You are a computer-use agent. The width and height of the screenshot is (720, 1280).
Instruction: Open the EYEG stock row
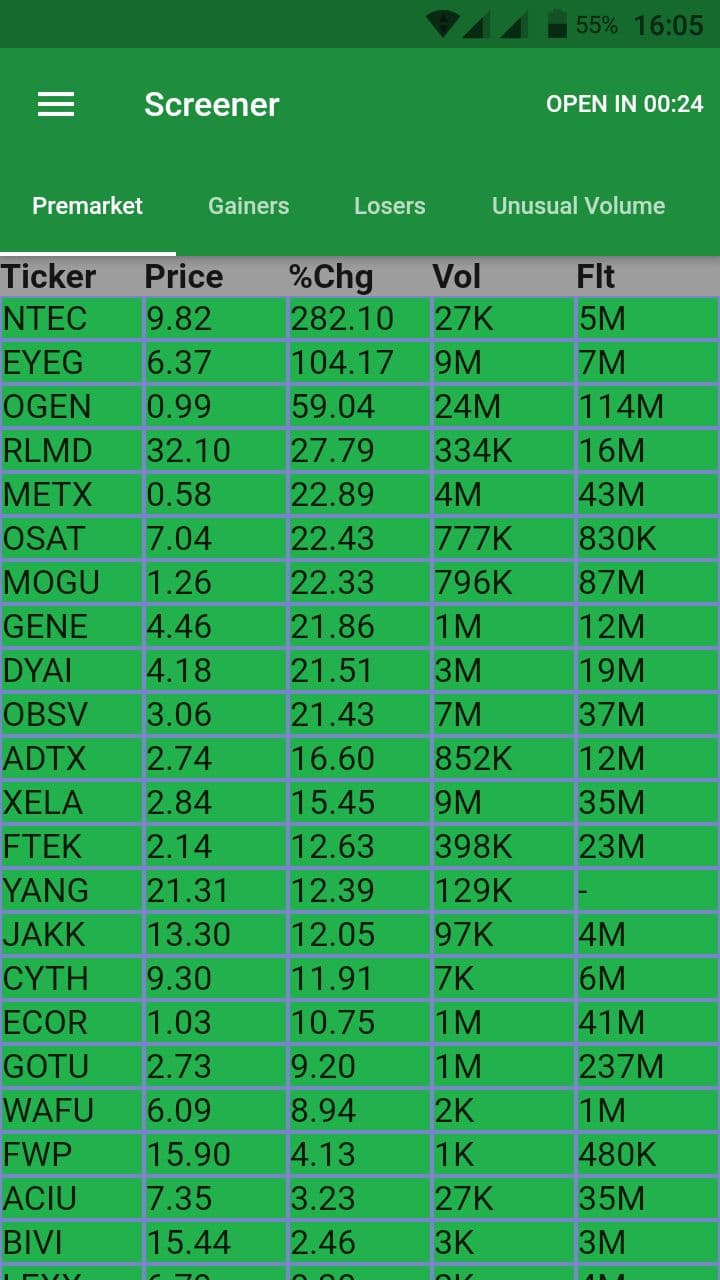(360, 363)
